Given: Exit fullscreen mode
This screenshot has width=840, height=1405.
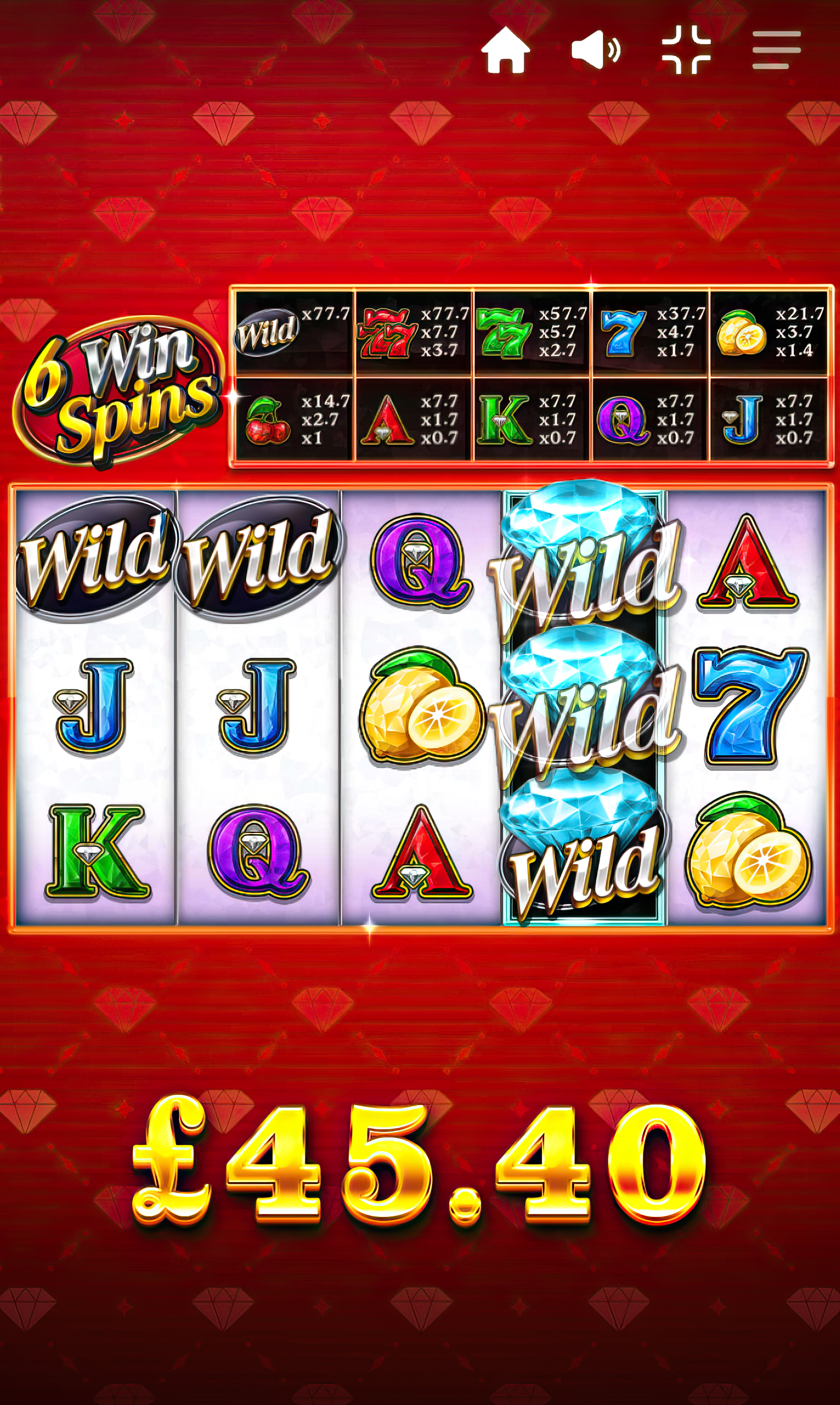Looking at the screenshot, I should (686, 50).
